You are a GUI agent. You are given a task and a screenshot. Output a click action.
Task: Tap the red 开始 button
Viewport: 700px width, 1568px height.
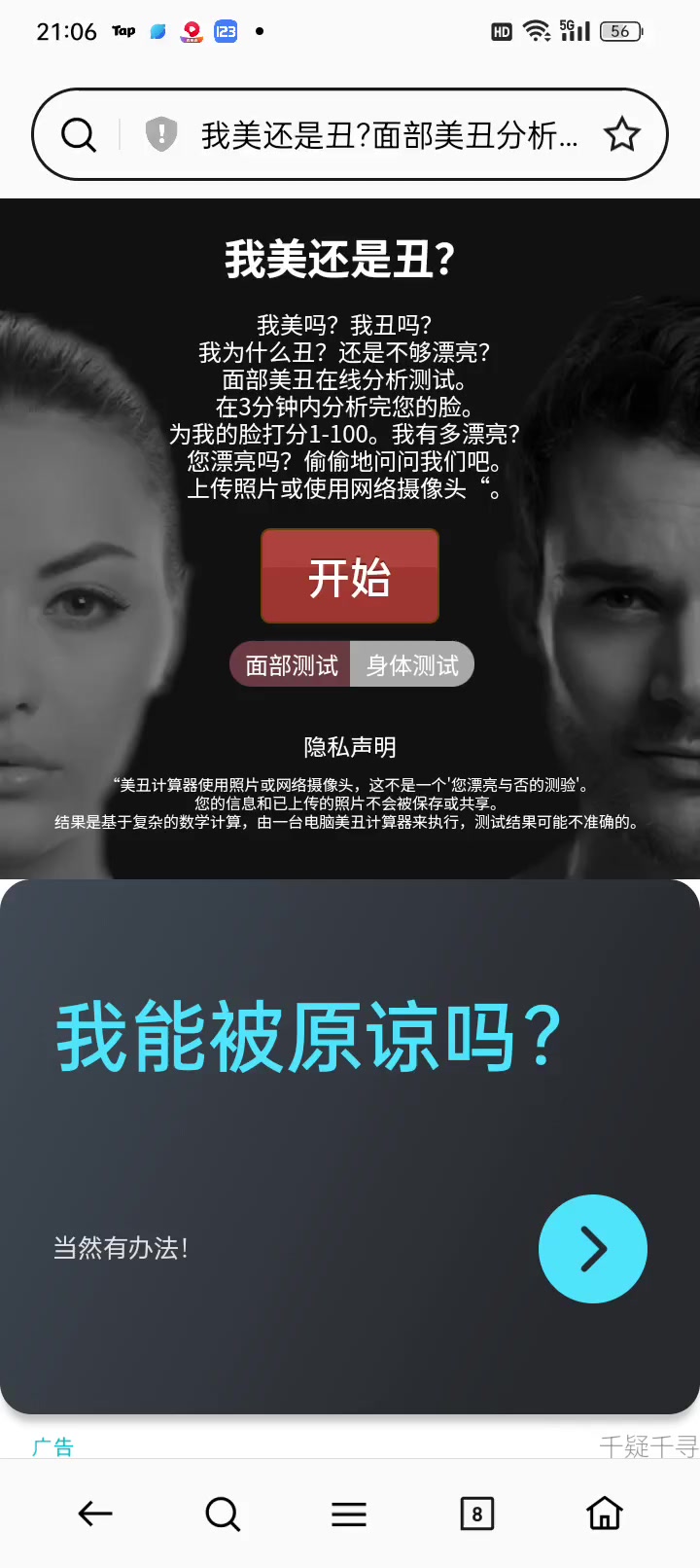pyautogui.click(x=350, y=577)
